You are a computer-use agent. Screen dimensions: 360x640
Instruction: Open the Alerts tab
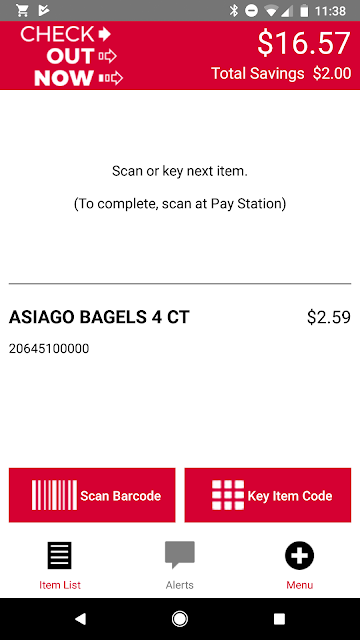(180, 566)
